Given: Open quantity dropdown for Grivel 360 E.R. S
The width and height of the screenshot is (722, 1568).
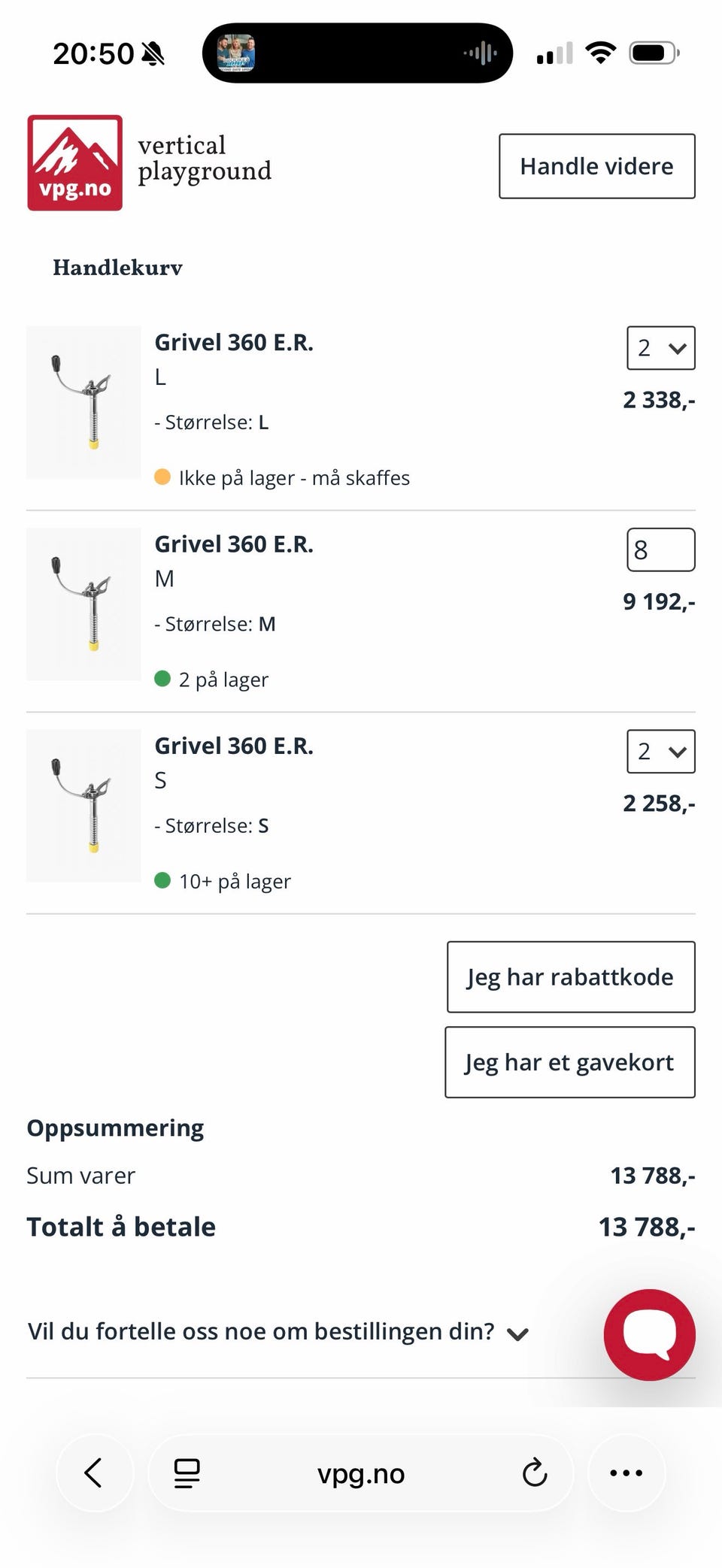Looking at the screenshot, I should point(660,752).
